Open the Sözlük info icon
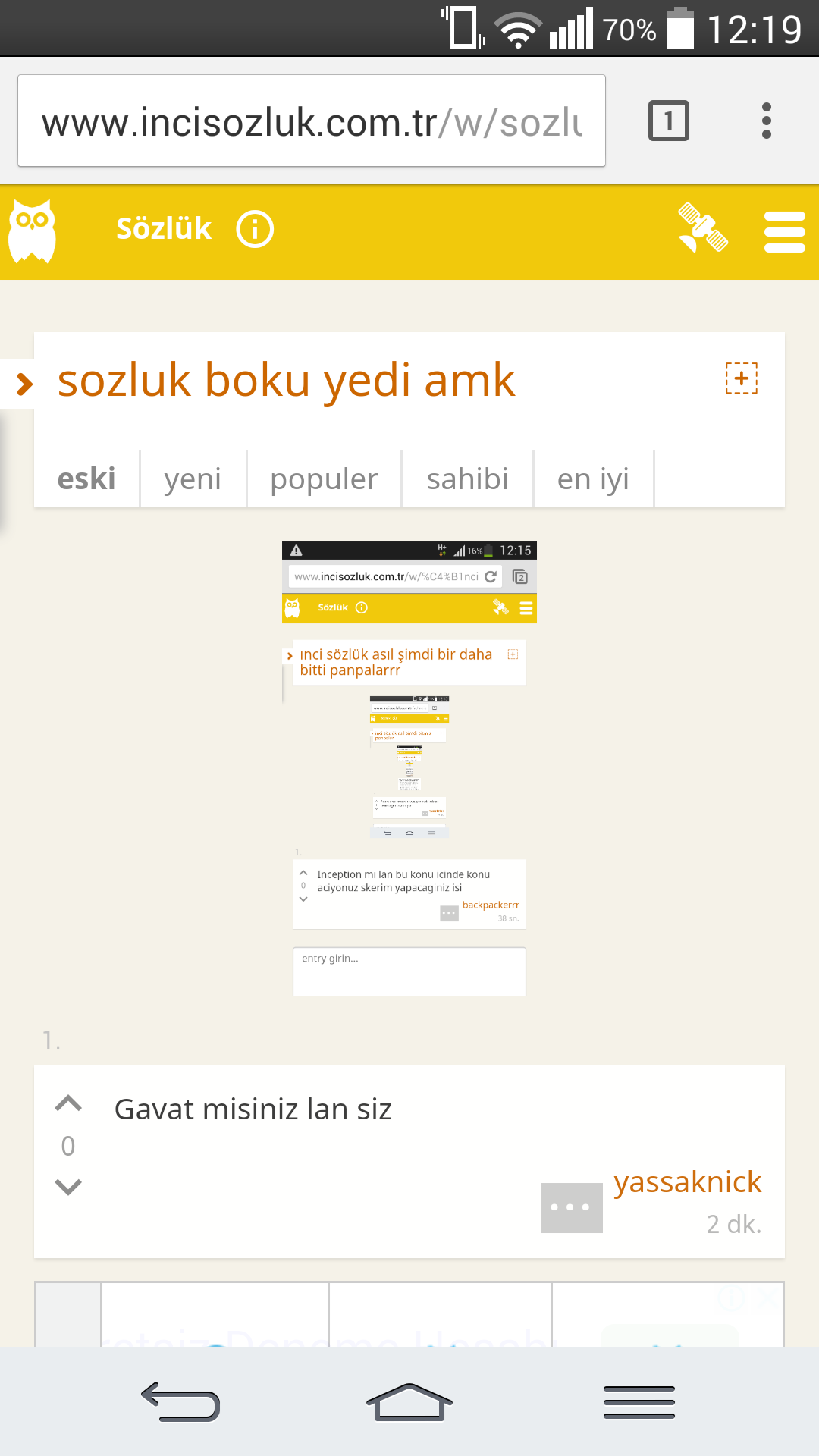The image size is (819, 1456). click(255, 229)
